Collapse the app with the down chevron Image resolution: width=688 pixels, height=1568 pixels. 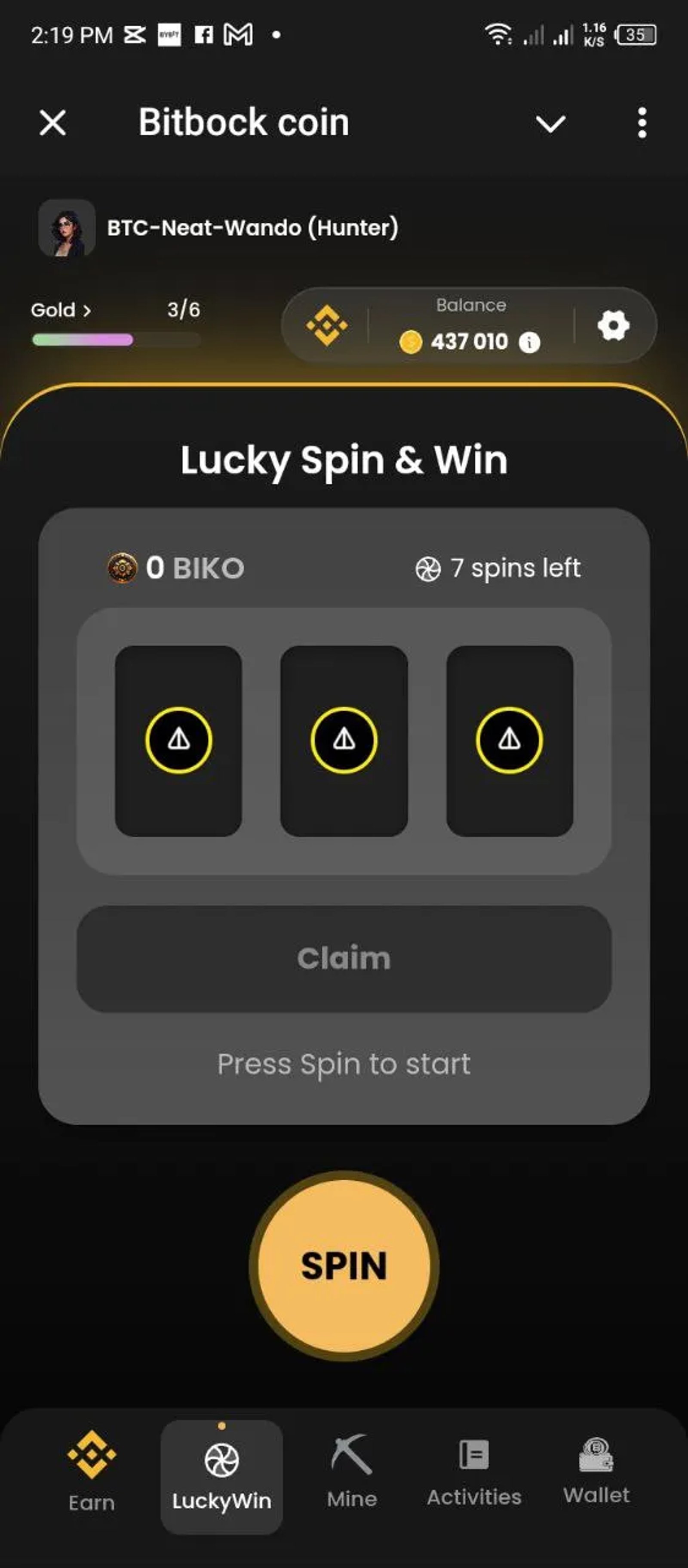pos(550,123)
